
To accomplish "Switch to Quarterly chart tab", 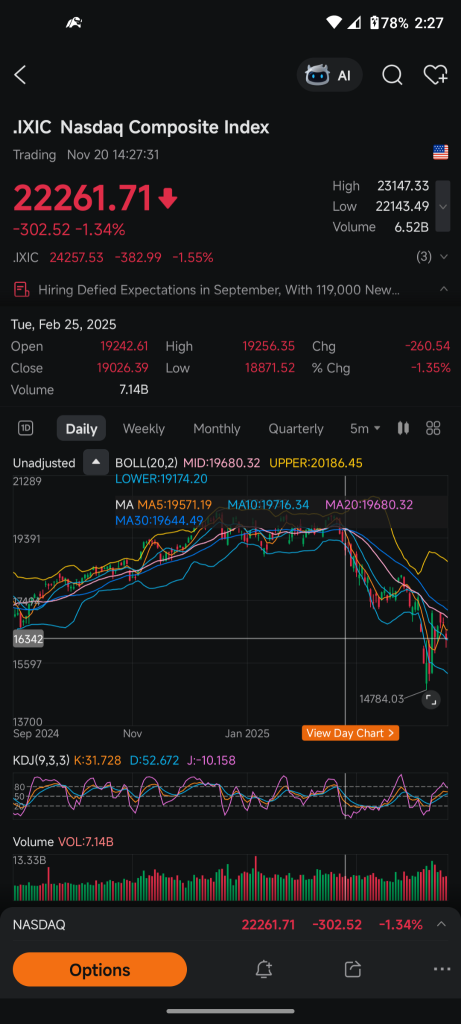I will 296,428.
